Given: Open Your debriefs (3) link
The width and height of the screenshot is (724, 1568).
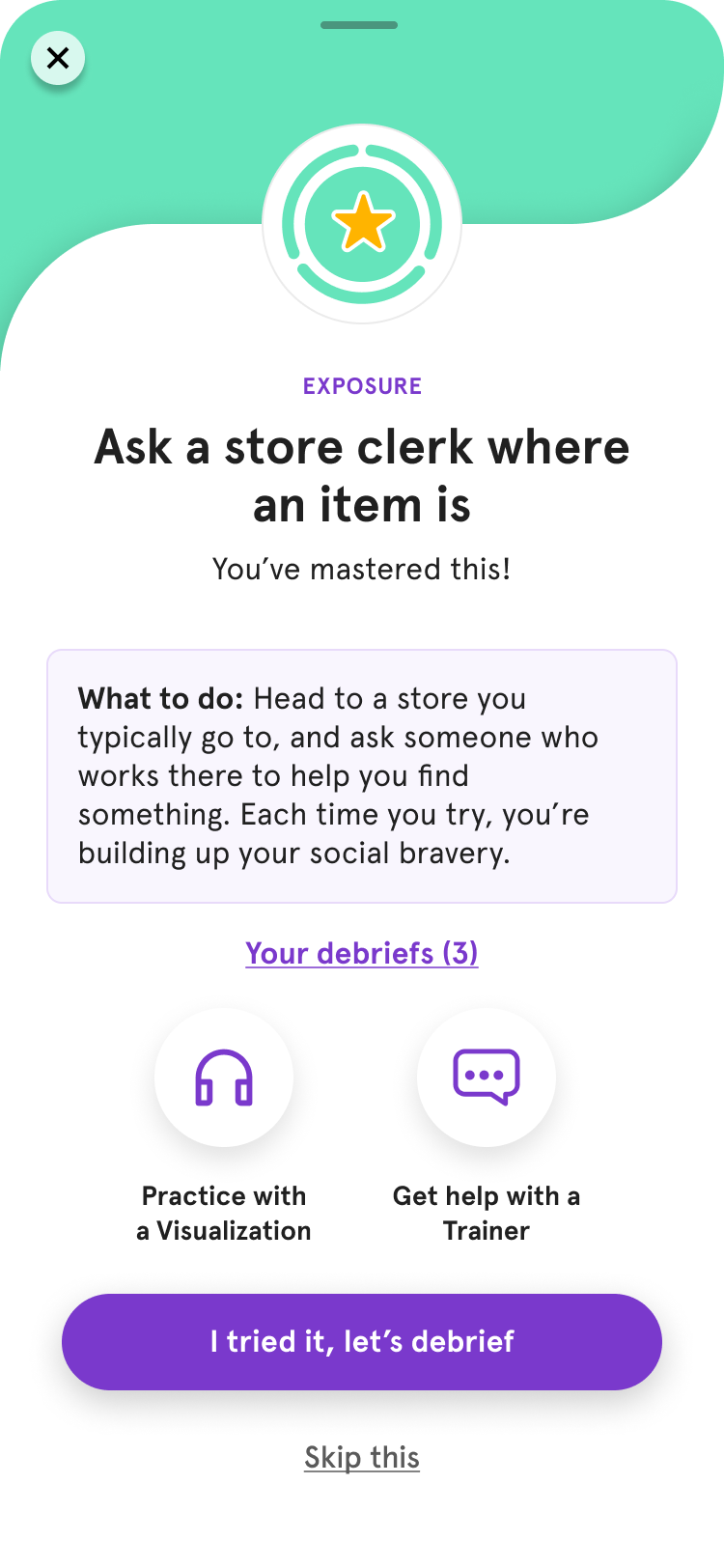Looking at the screenshot, I should click(x=362, y=953).
